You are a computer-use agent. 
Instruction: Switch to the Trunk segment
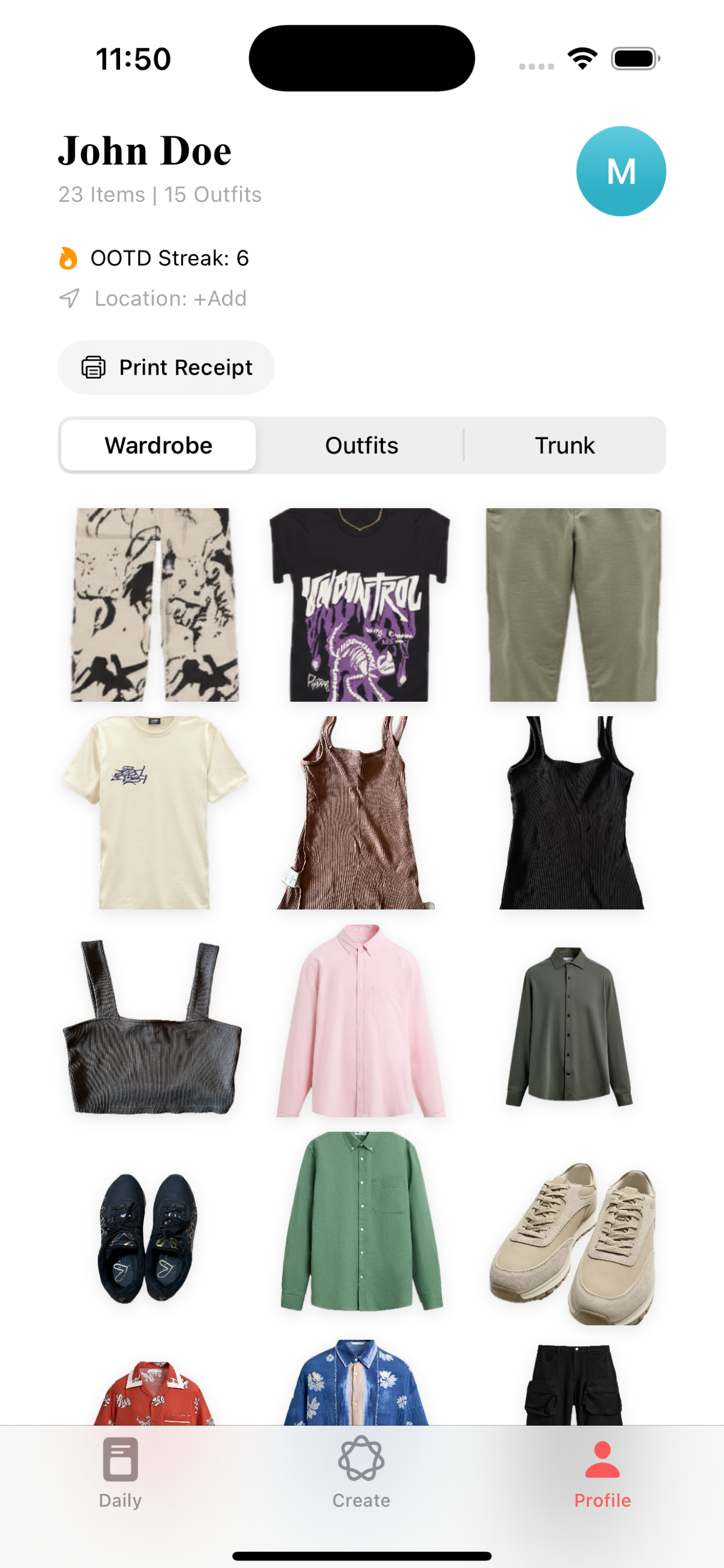click(x=564, y=445)
